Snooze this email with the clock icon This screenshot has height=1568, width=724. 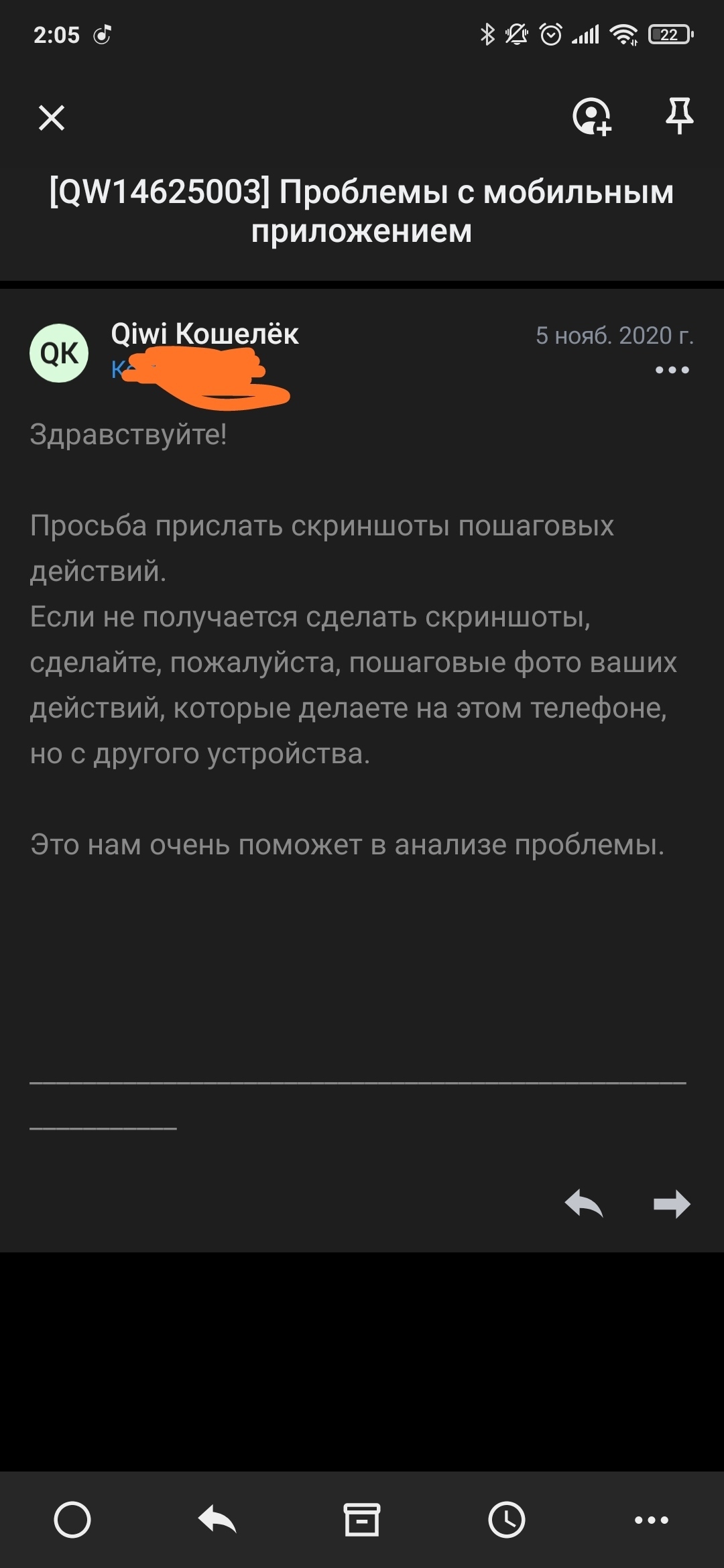(x=507, y=1520)
